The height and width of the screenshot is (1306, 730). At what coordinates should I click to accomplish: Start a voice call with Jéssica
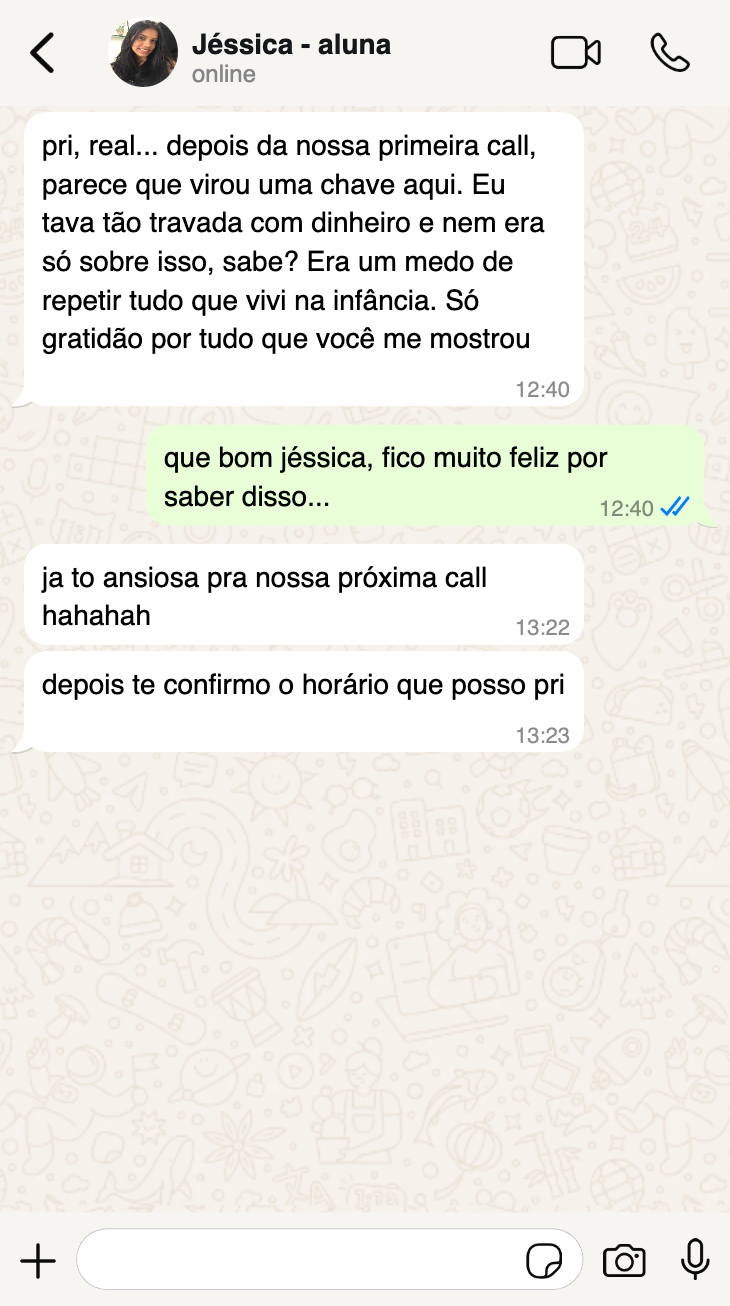[x=670, y=53]
